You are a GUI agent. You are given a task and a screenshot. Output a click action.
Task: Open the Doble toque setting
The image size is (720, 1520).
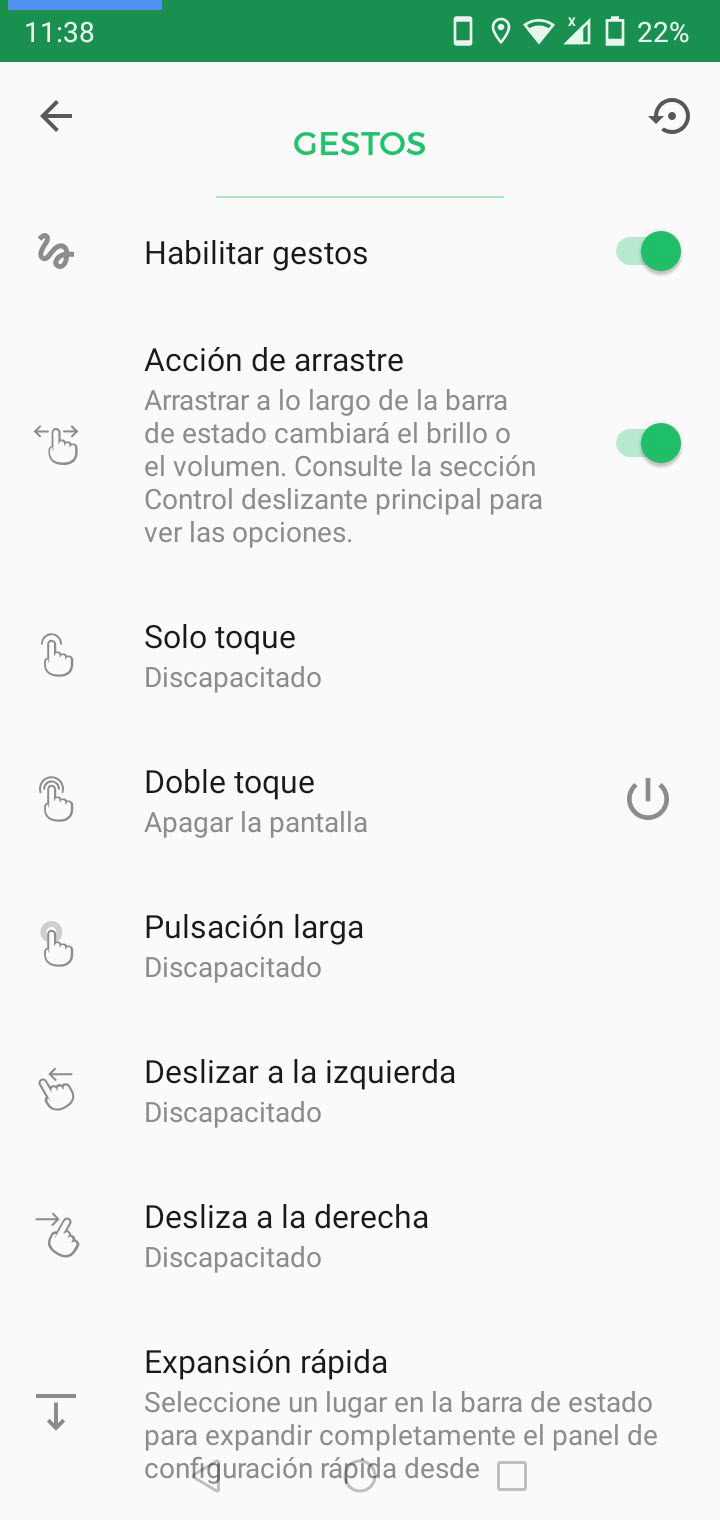click(360, 801)
